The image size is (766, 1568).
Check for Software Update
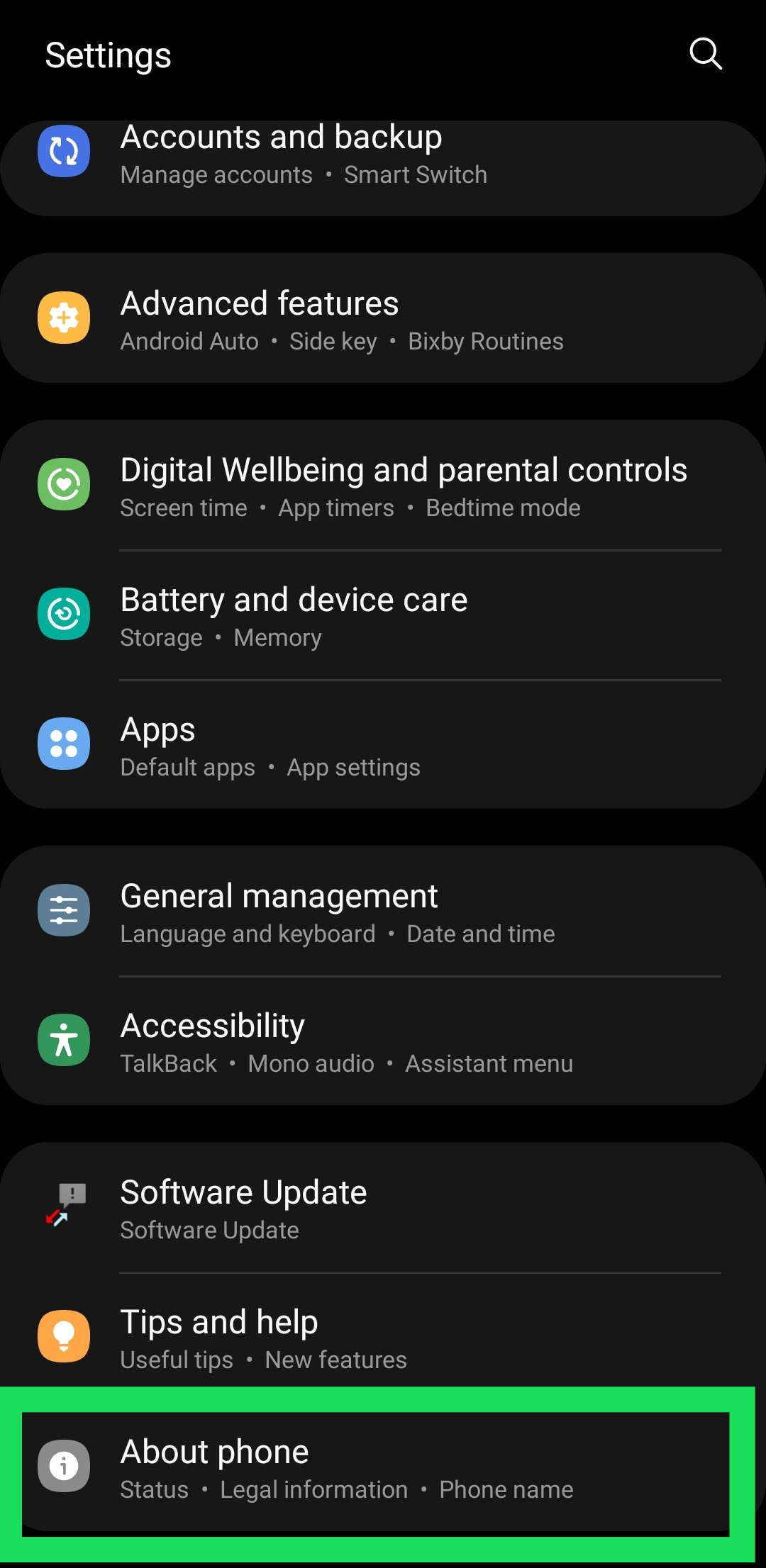(x=383, y=1209)
